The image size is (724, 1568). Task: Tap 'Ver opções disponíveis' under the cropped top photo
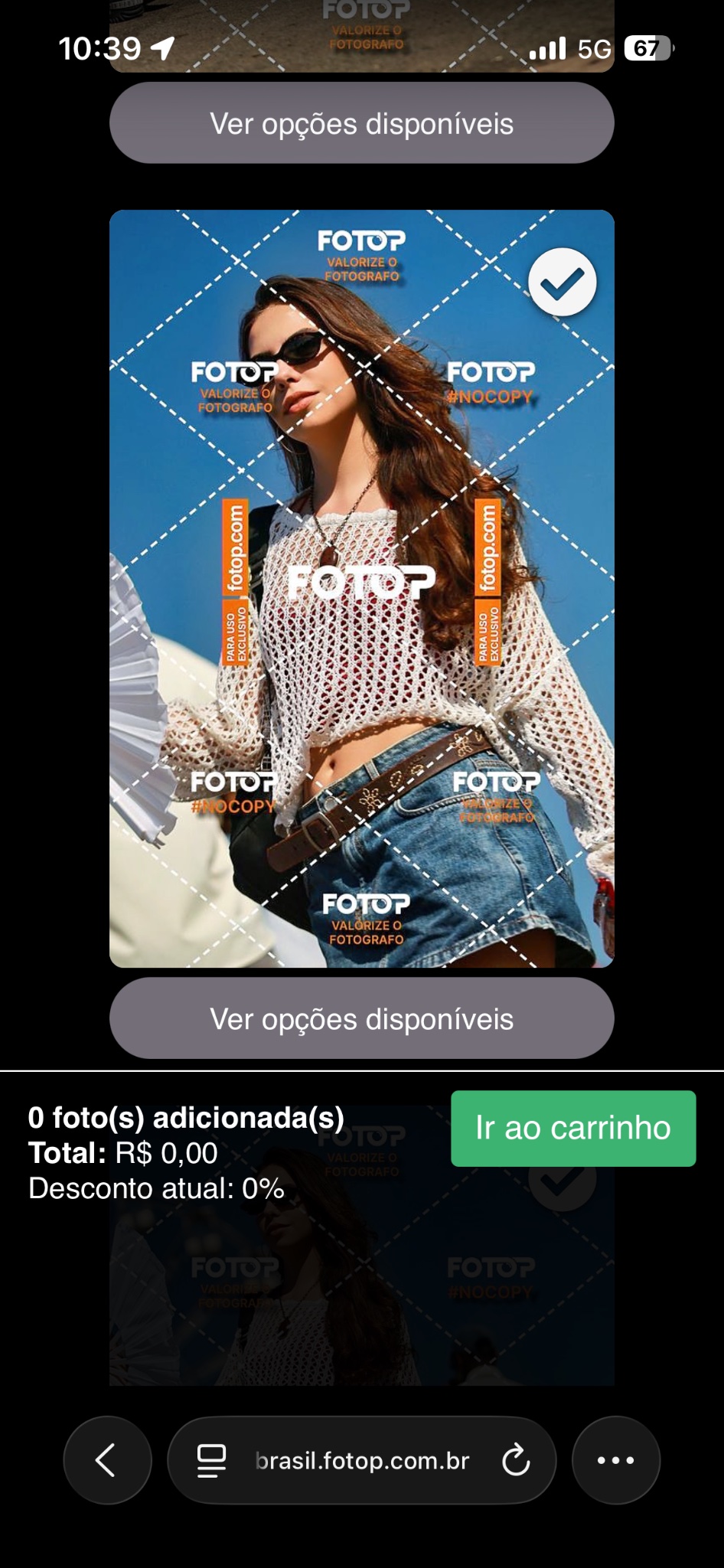click(361, 123)
